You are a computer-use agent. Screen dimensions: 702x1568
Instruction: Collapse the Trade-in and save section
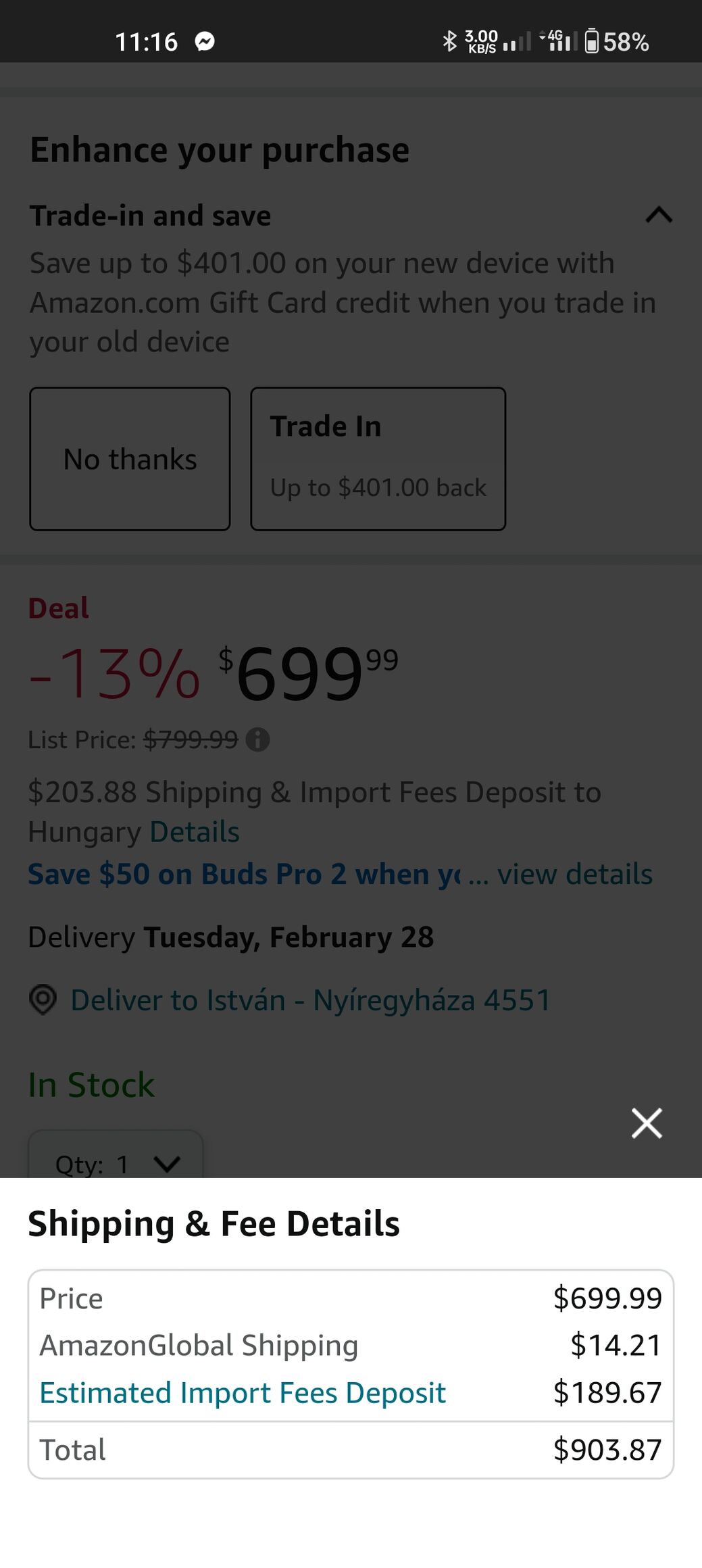(x=659, y=216)
